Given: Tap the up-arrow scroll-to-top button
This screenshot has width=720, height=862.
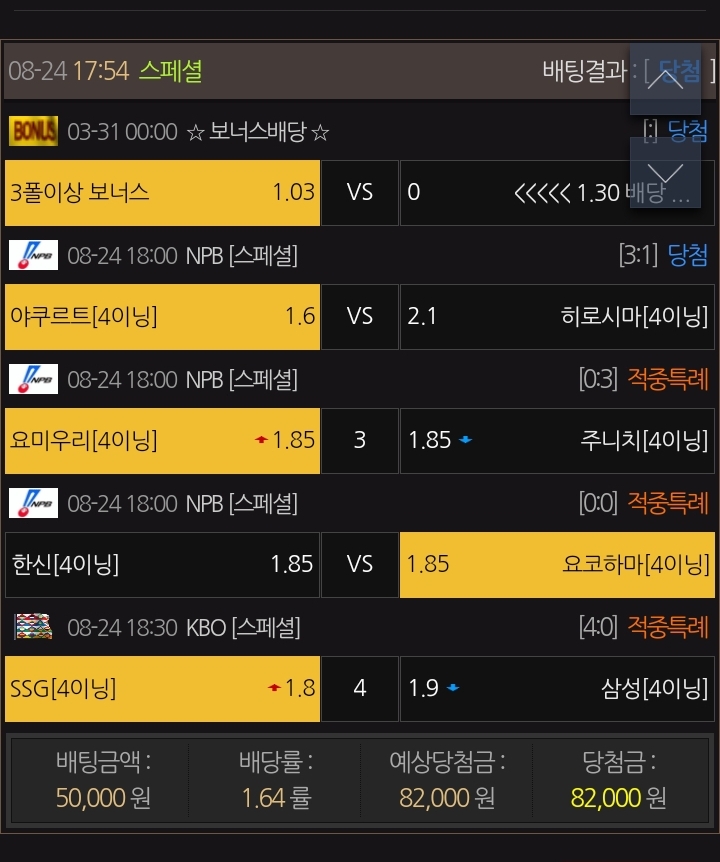Looking at the screenshot, I should click(x=665, y=79).
